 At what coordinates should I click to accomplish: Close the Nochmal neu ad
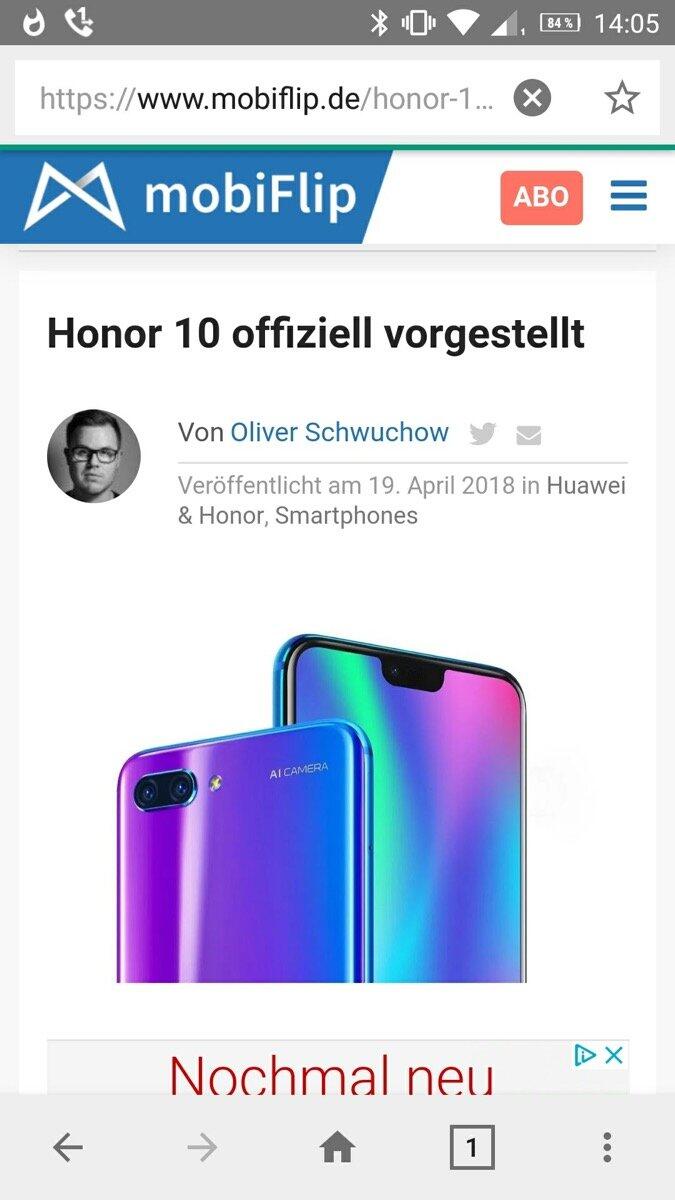pyautogui.click(x=614, y=1055)
